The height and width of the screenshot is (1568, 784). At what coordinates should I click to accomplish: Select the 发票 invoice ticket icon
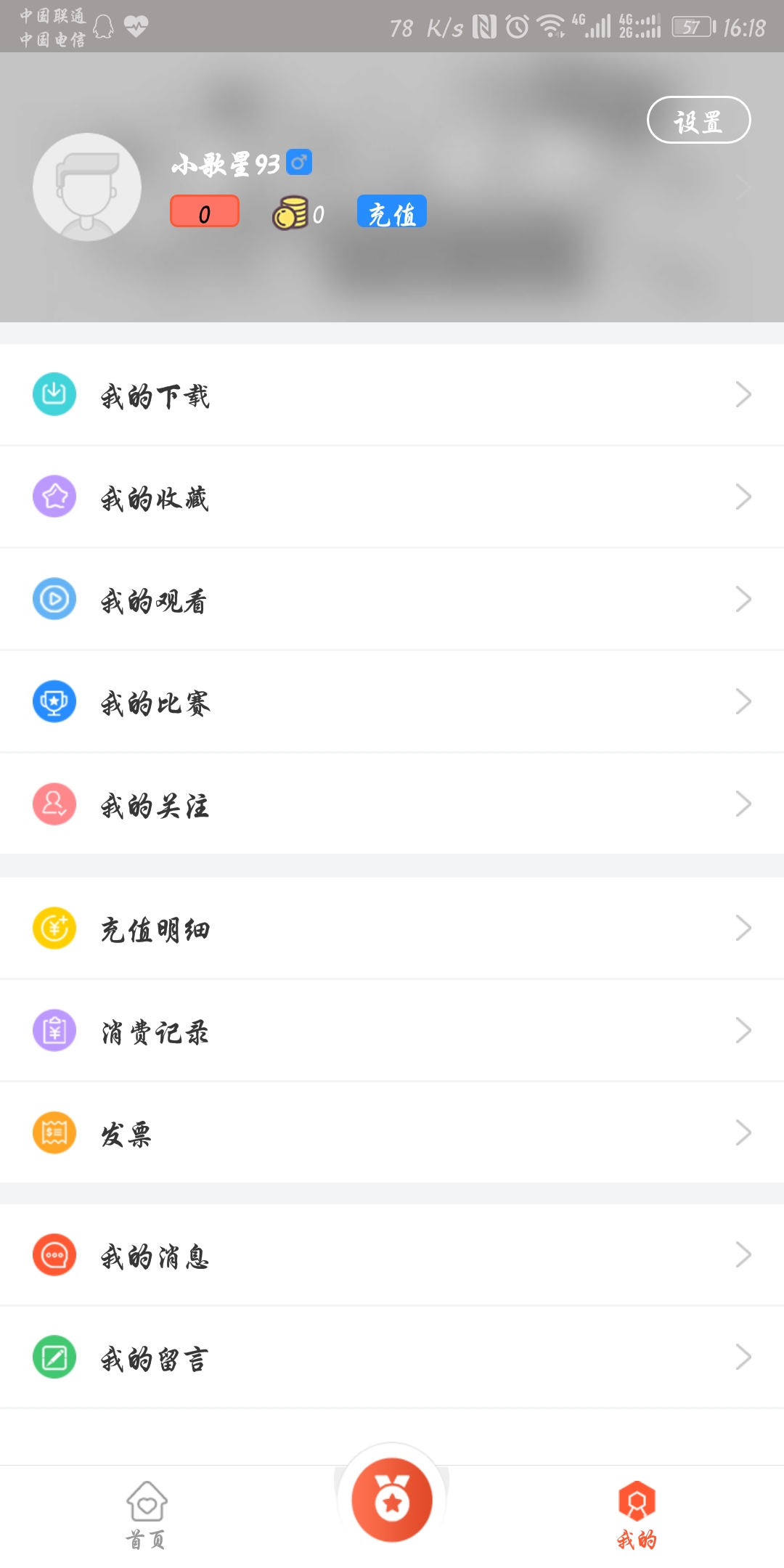click(x=53, y=1132)
